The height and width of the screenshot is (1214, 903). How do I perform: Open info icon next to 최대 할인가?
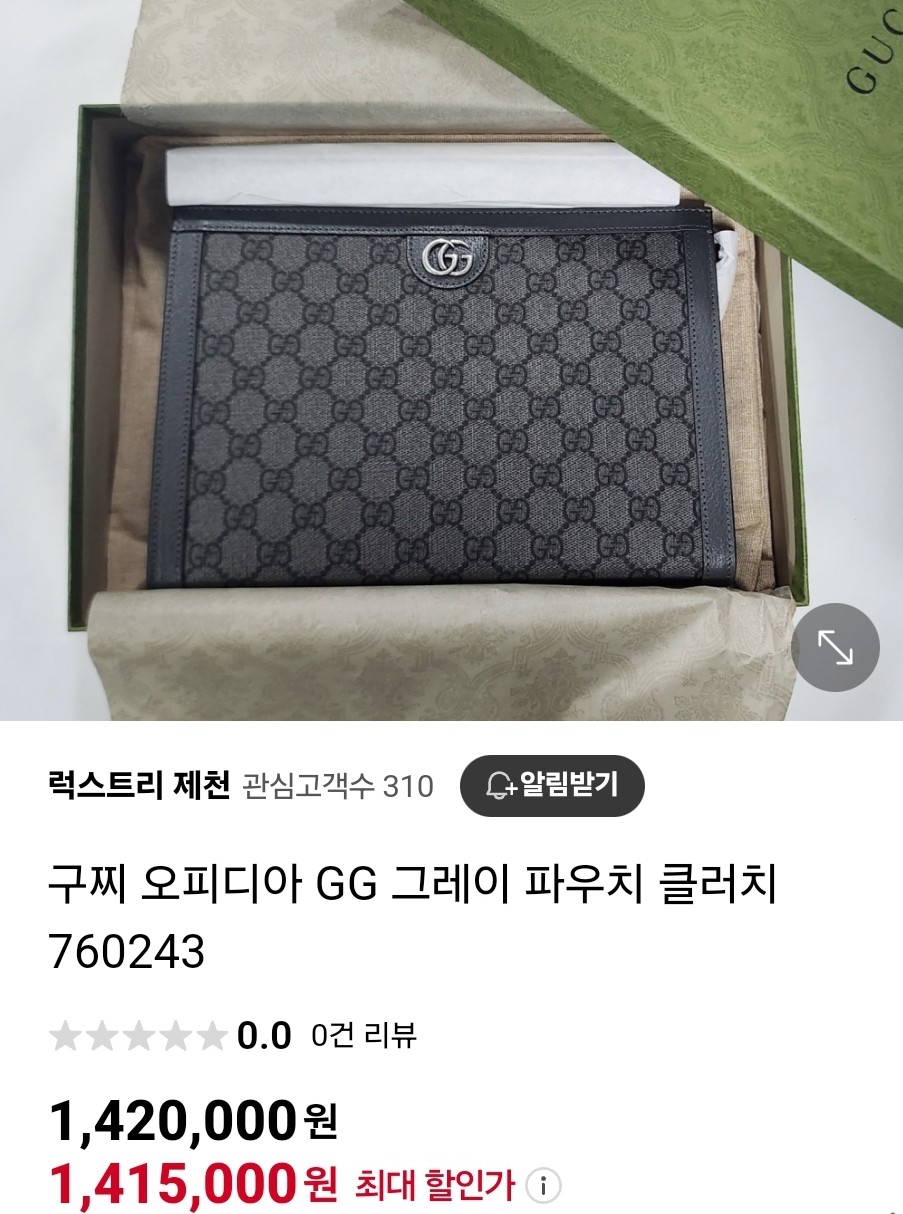(x=544, y=1186)
